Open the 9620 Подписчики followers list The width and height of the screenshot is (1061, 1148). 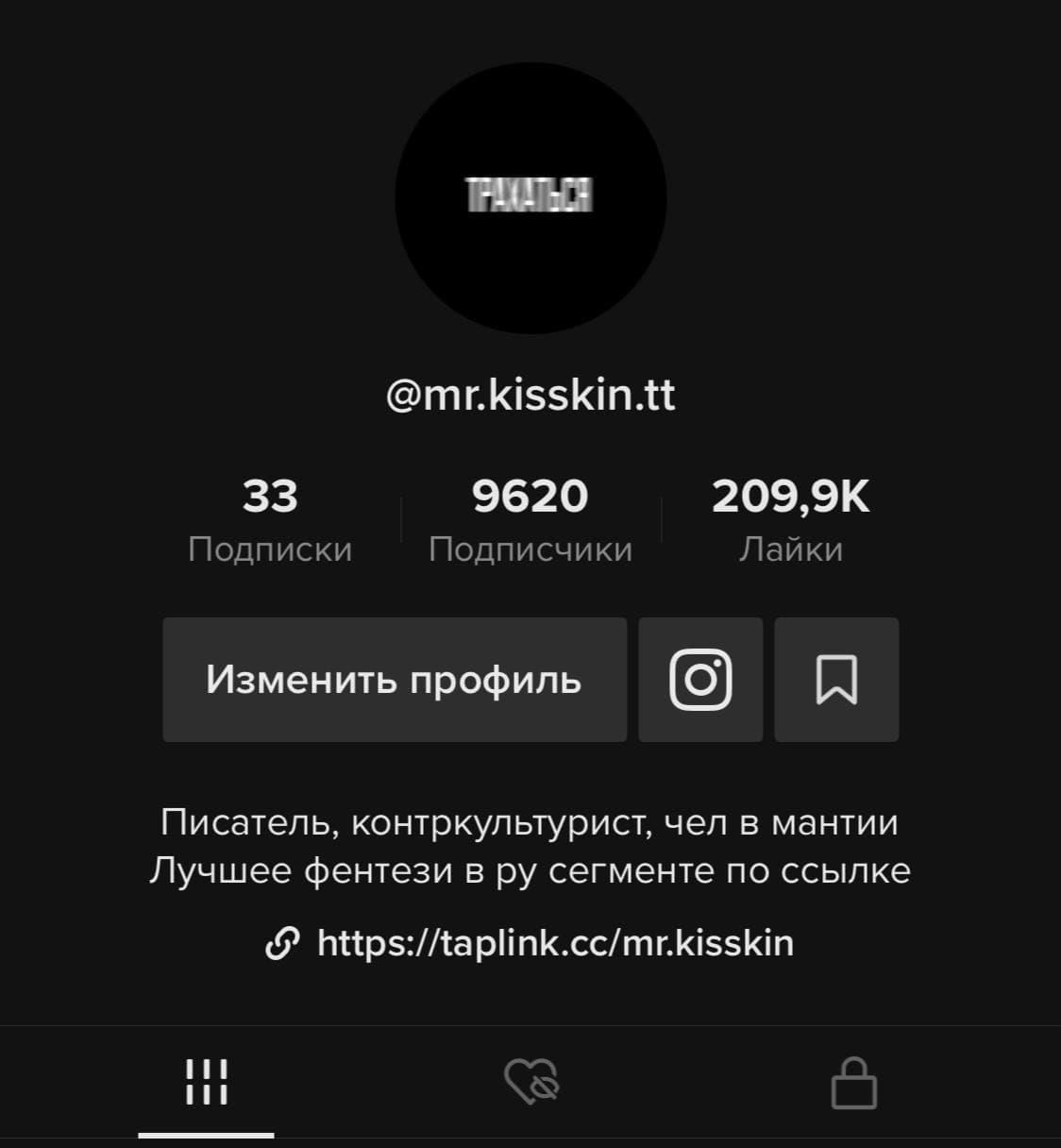pos(530,519)
